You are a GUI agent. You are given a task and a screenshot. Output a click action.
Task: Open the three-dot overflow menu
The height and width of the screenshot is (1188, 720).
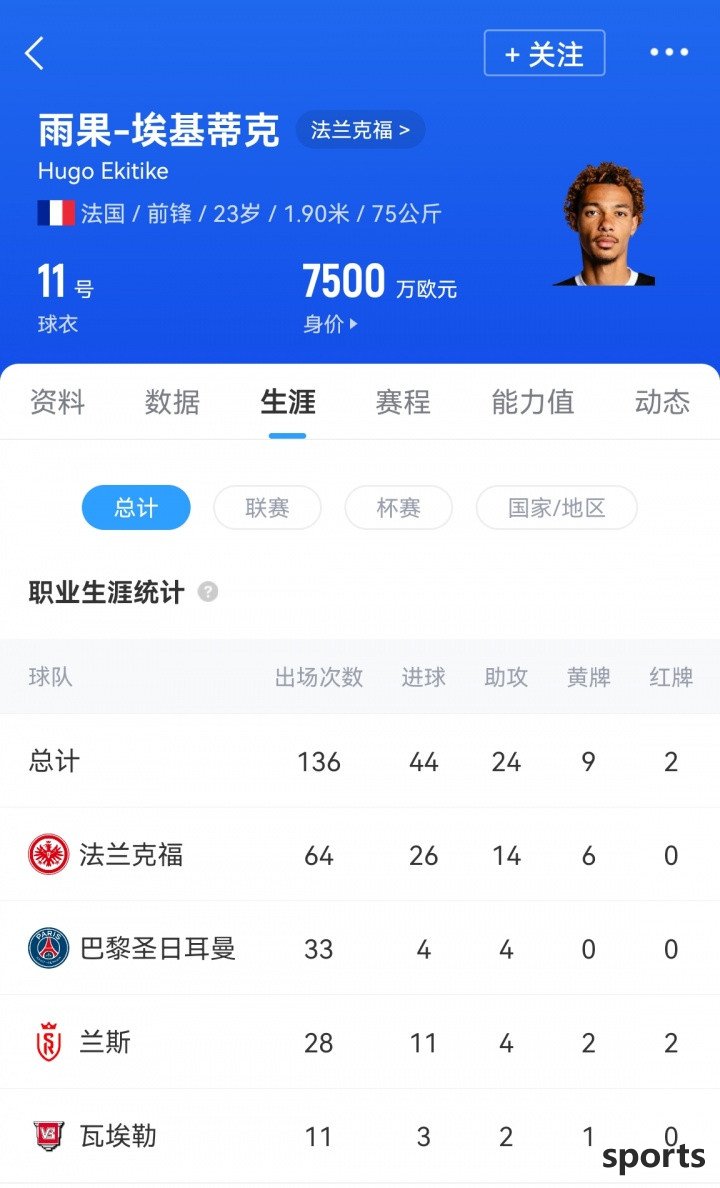[x=669, y=53]
